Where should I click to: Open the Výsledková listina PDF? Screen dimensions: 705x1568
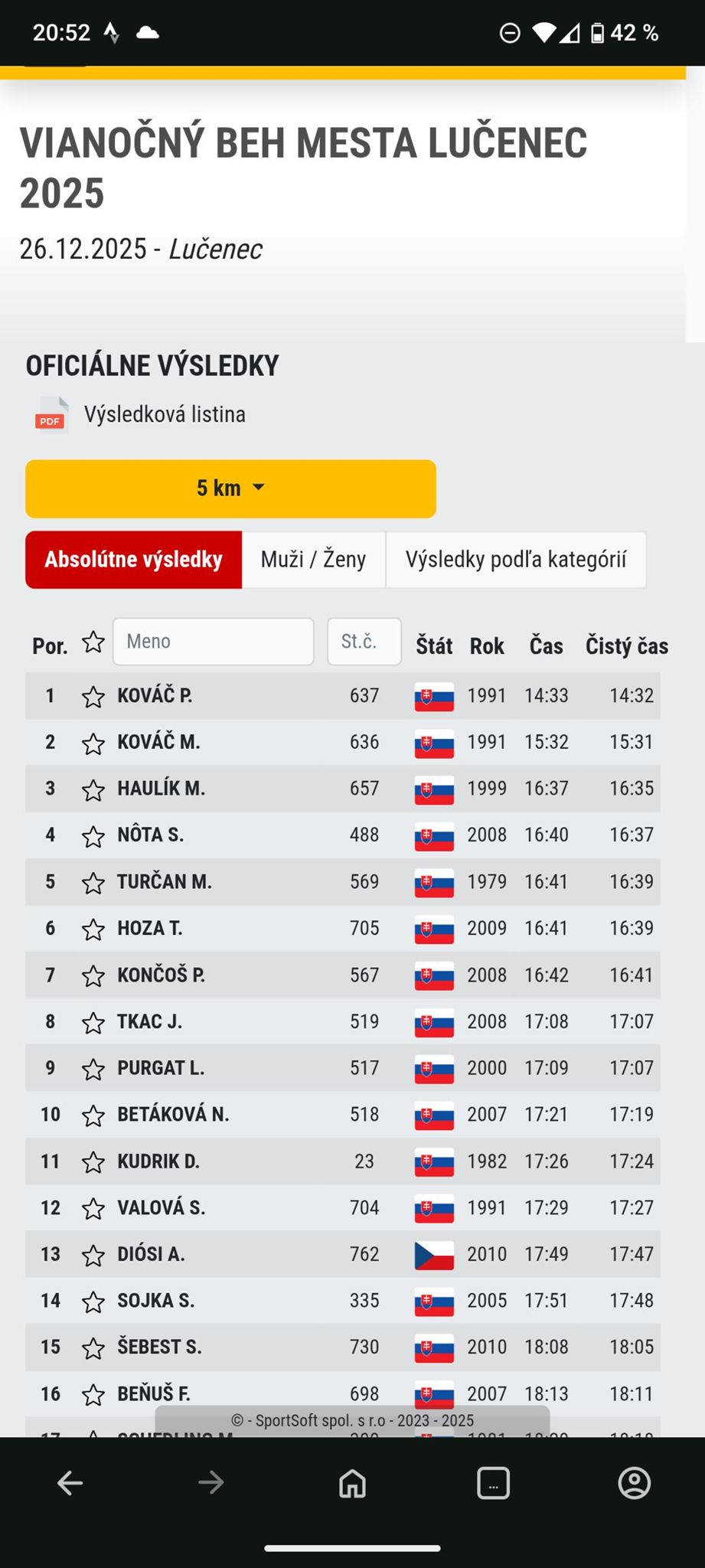pyautogui.click(x=163, y=415)
